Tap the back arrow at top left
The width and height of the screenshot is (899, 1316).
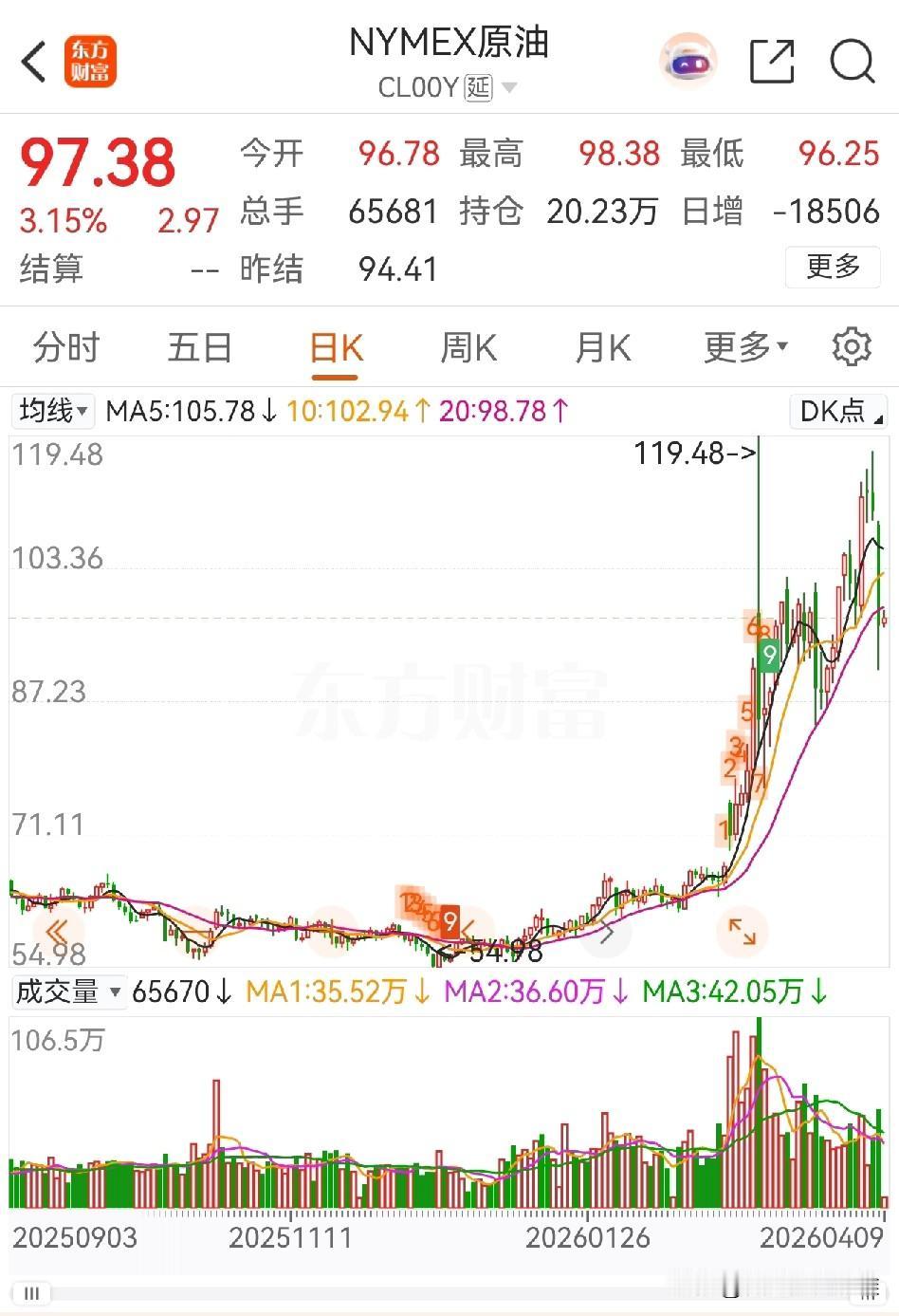point(34,61)
